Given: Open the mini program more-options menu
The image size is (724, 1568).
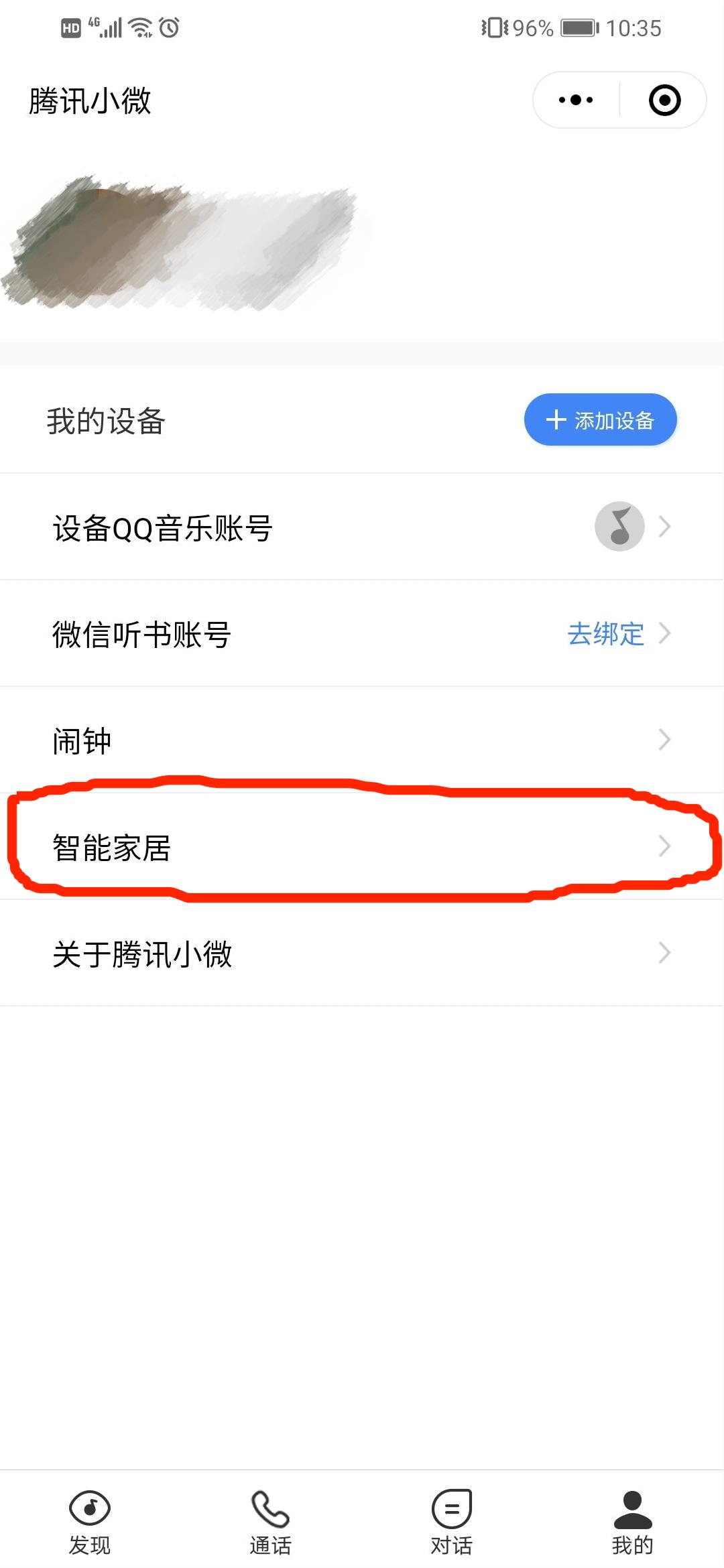Looking at the screenshot, I should coord(576,101).
